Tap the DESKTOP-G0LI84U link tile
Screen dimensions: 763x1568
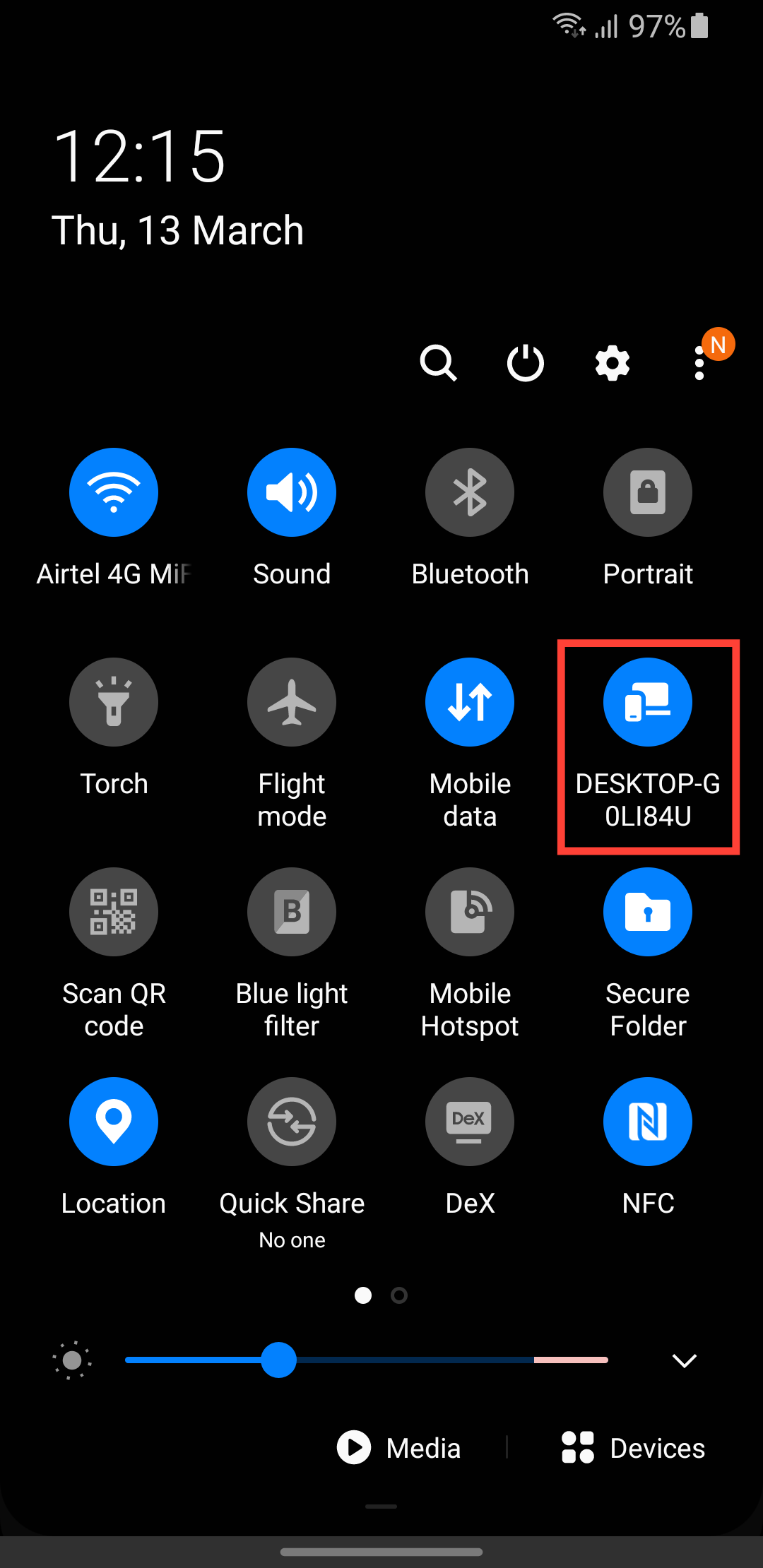pyautogui.click(x=647, y=701)
